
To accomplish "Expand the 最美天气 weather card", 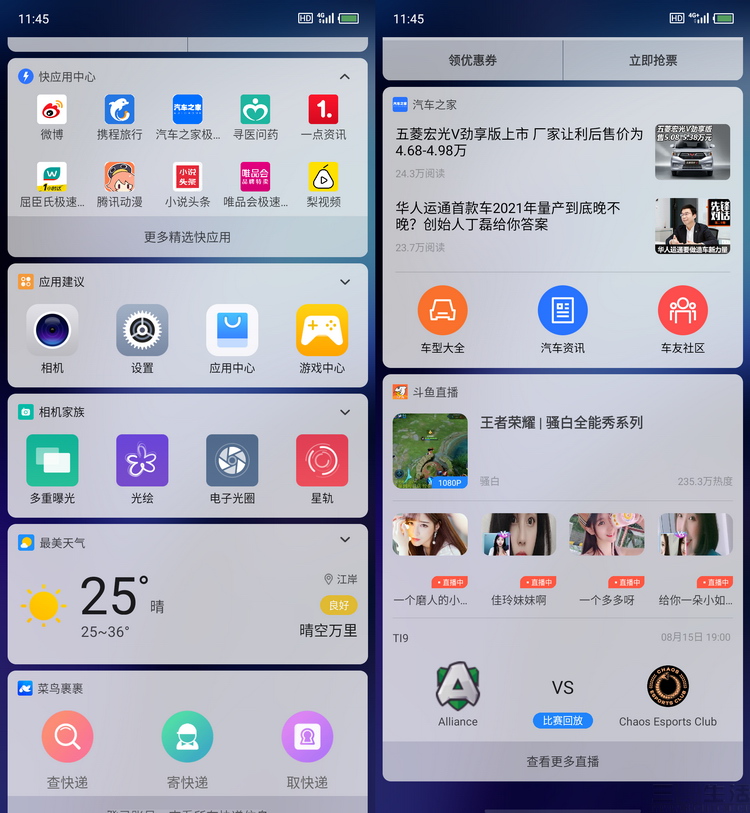I will 345,540.
